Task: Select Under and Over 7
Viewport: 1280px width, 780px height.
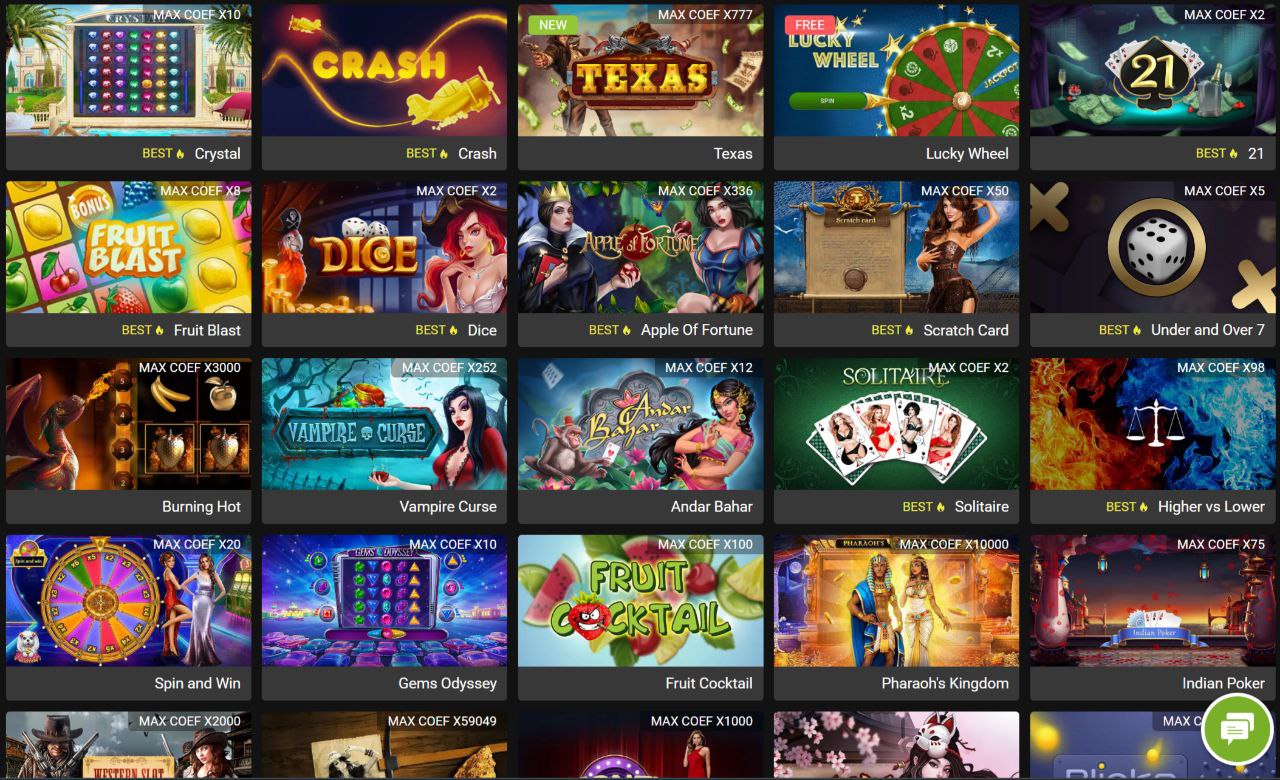Action: [x=1152, y=250]
